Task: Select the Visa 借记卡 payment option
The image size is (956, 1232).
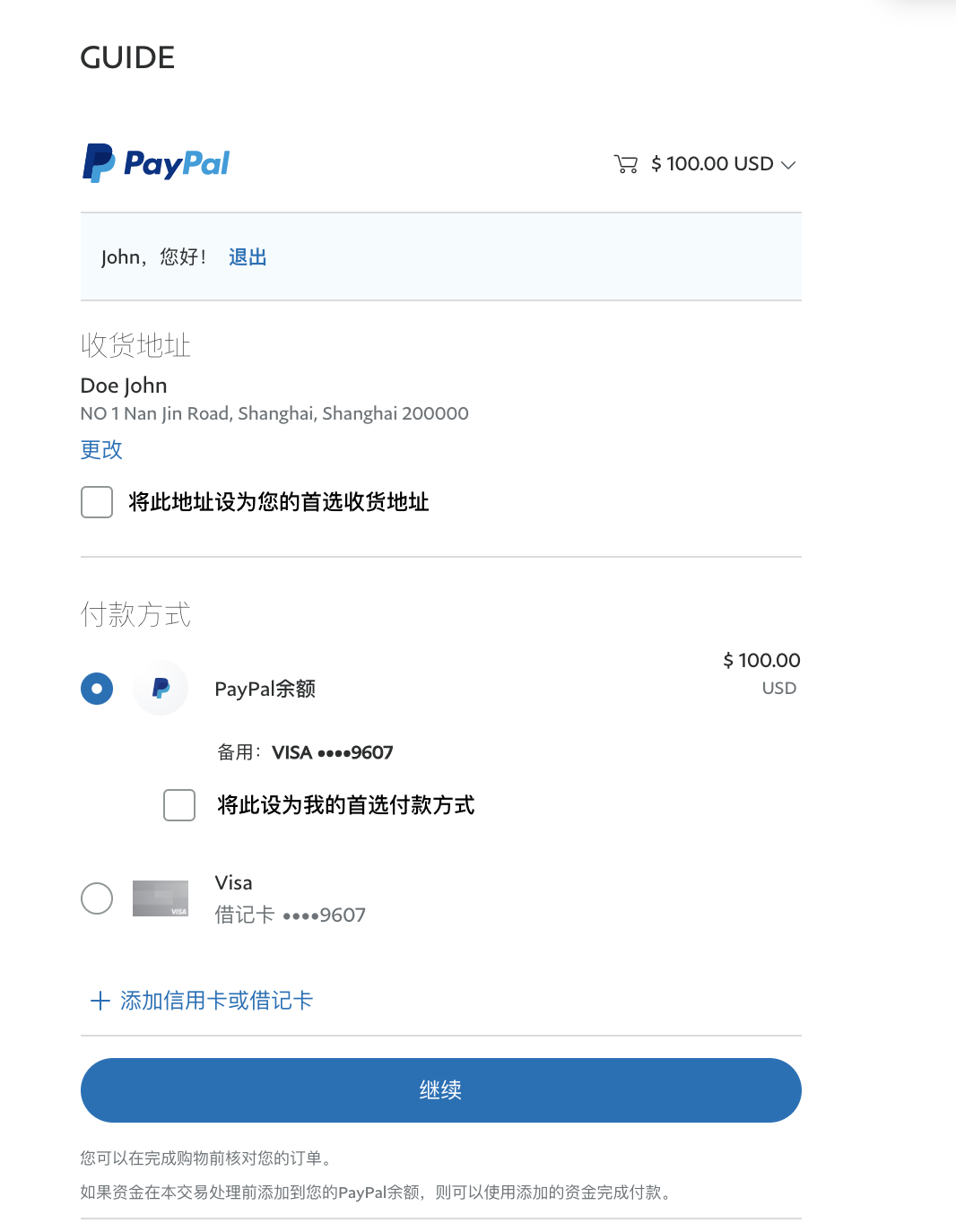Action: (x=96, y=898)
